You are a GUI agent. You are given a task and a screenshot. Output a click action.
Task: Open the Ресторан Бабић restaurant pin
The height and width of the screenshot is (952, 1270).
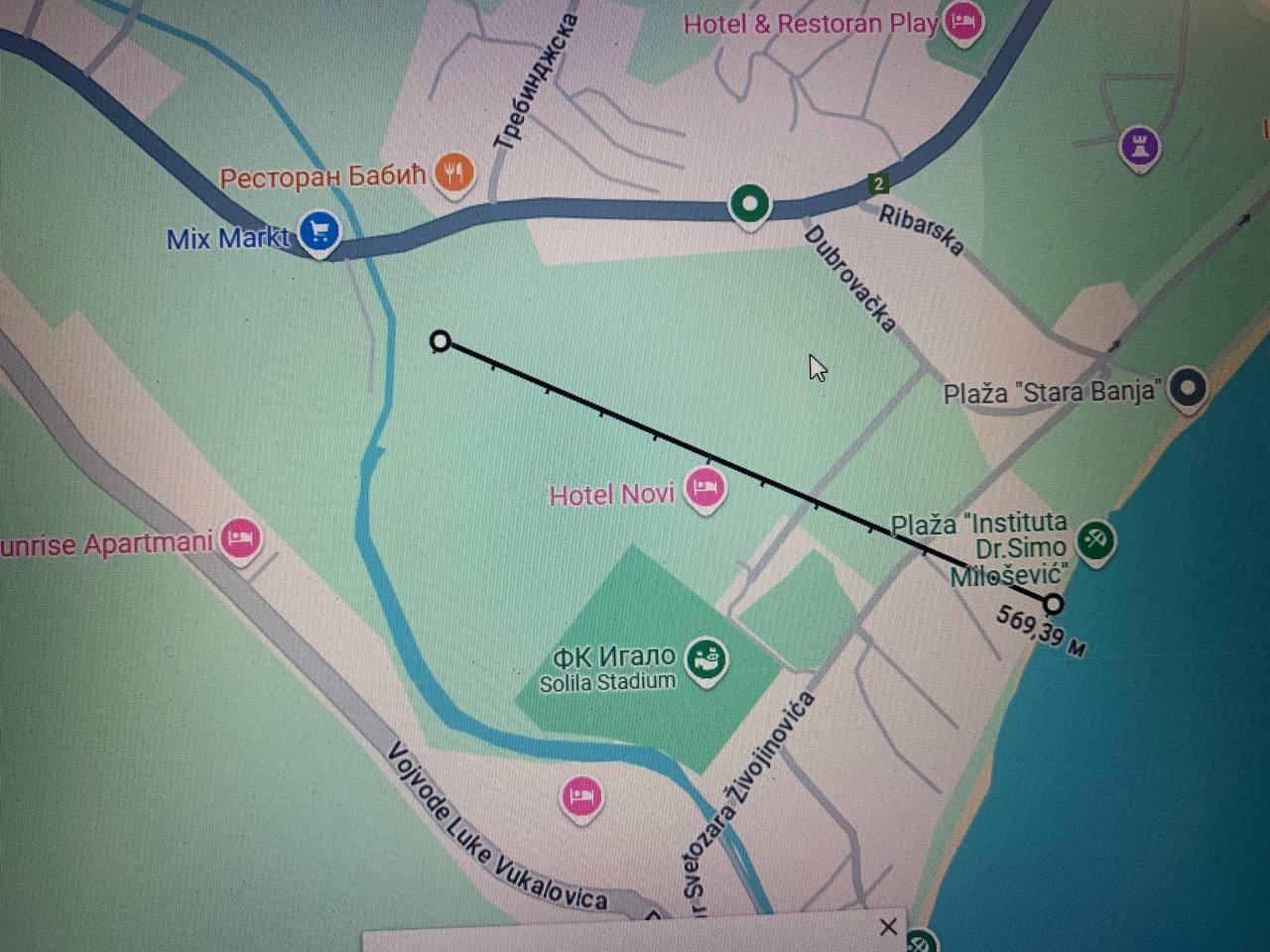click(x=454, y=174)
